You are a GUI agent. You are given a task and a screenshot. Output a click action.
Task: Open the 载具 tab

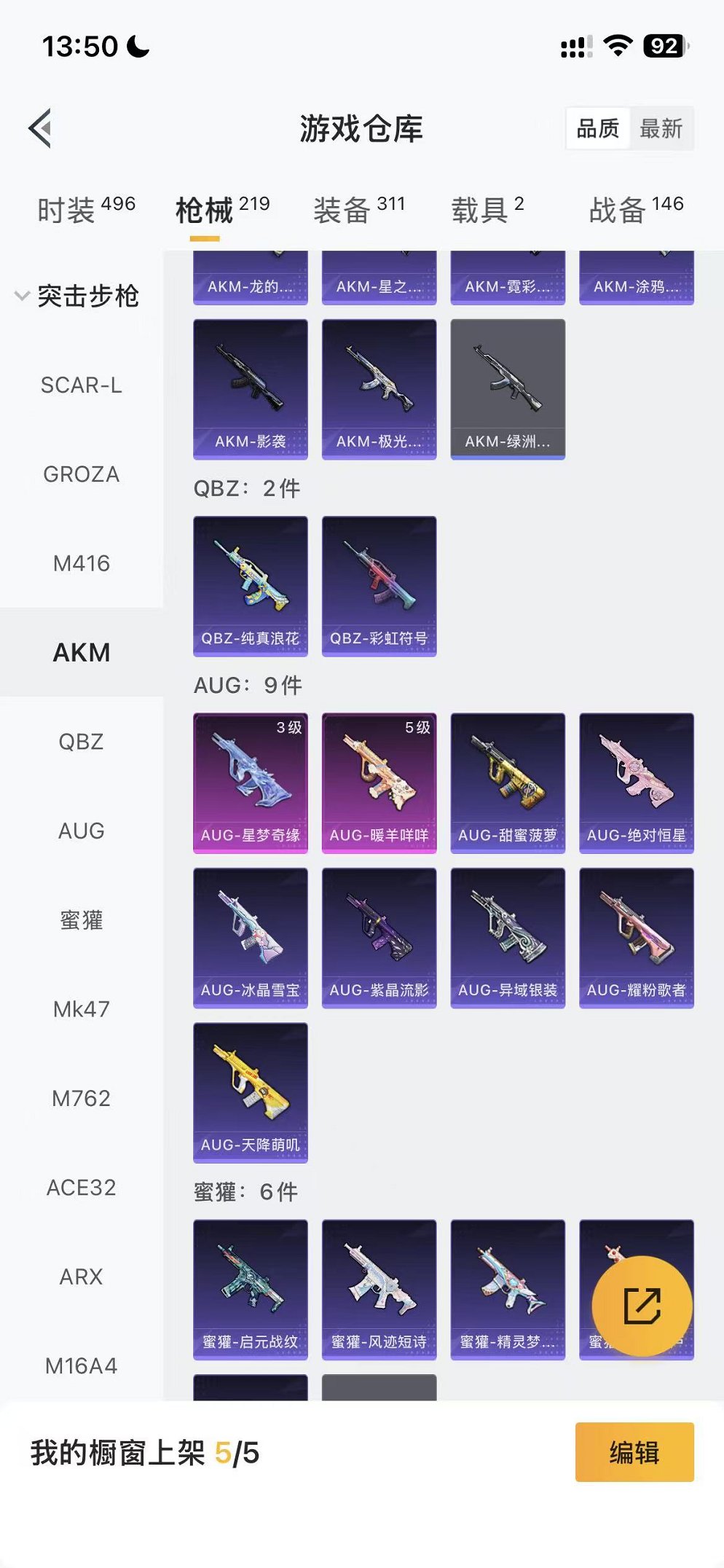click(487, 210)
